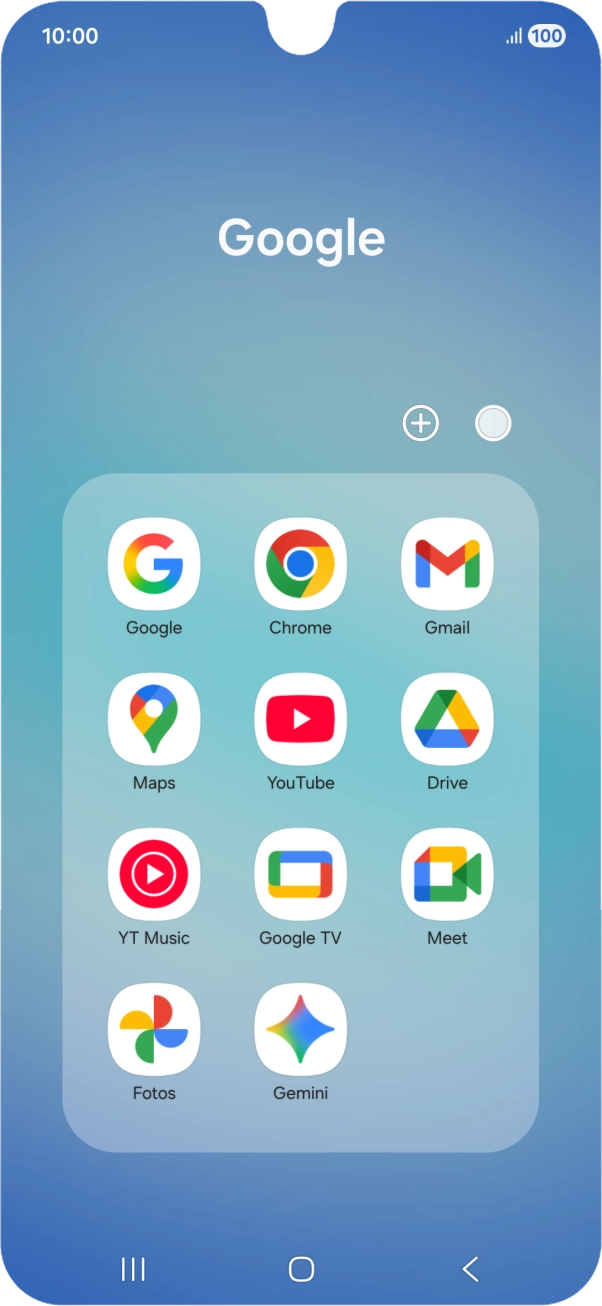Image resolution: width=602 pixels, height=1306 pixels.
Task: Open the Google app
Action: click(x=154, y=565)
